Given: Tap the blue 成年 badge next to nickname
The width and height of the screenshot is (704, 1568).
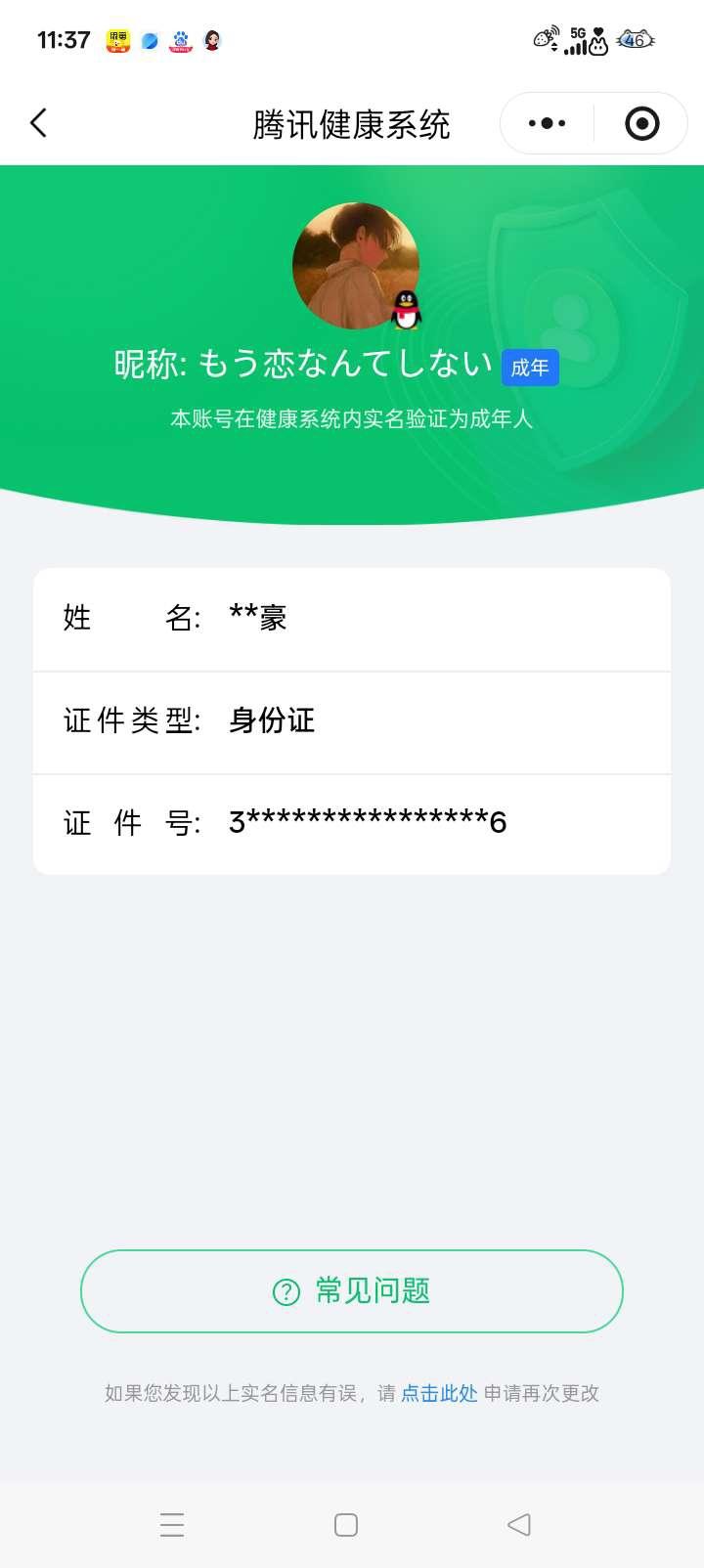Looking at the screenshot, I should [530, 369].
